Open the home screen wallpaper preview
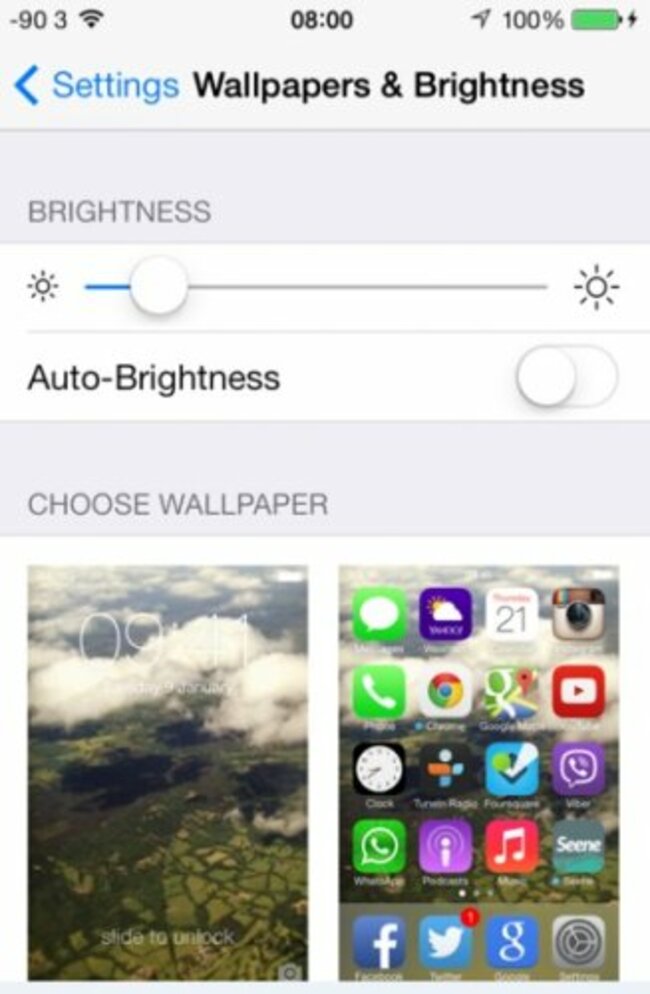Image resolution: width=650 pixels, height=994 pixels. 478,772
